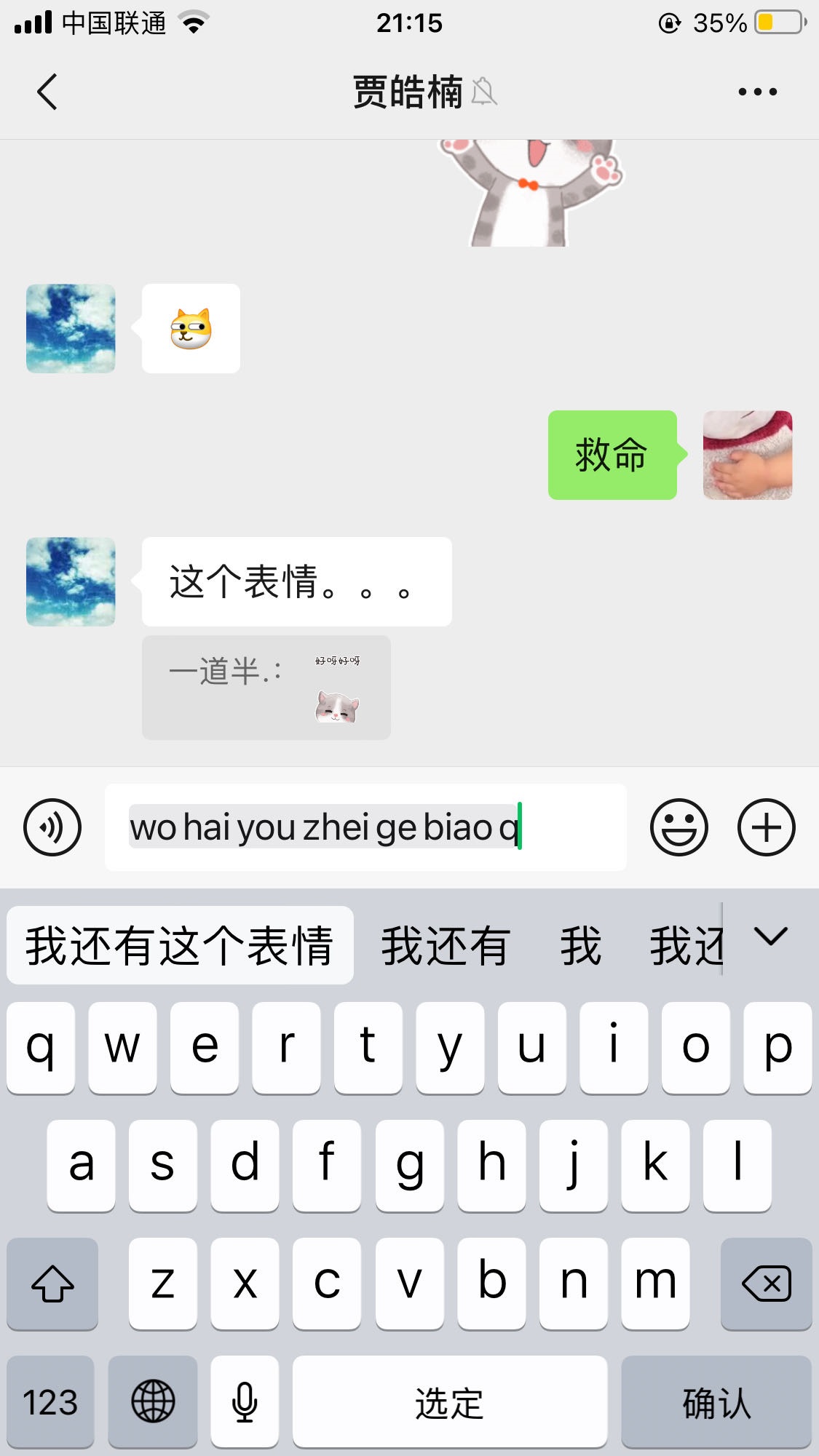View the contact's cloud avatar profile

[71, 582]
